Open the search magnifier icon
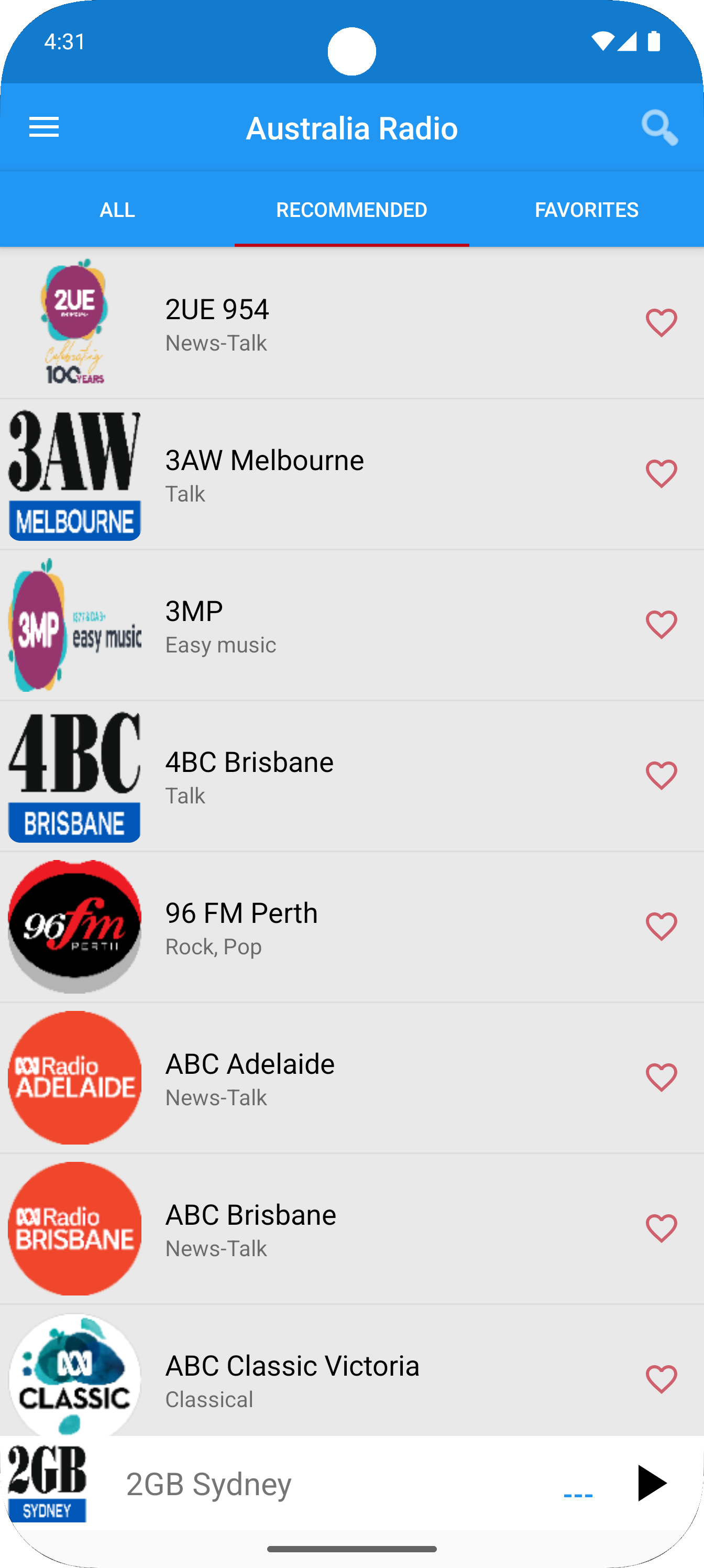The image size is (704, 1568). pyautogui.click(x=659, y=128)
